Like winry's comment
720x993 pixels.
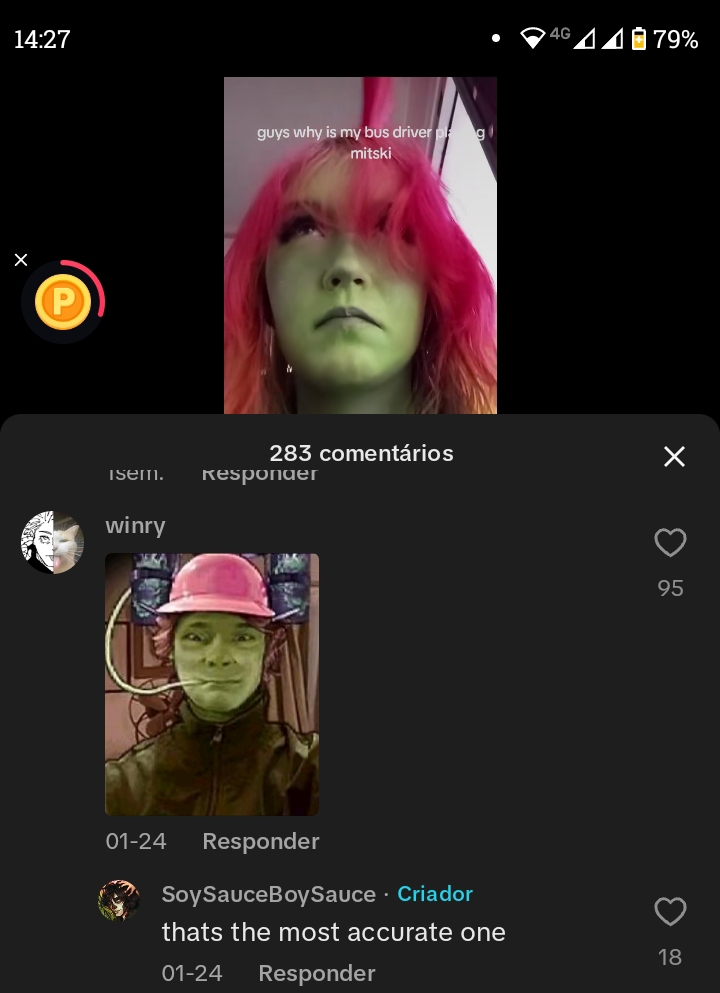pos(670,543)
